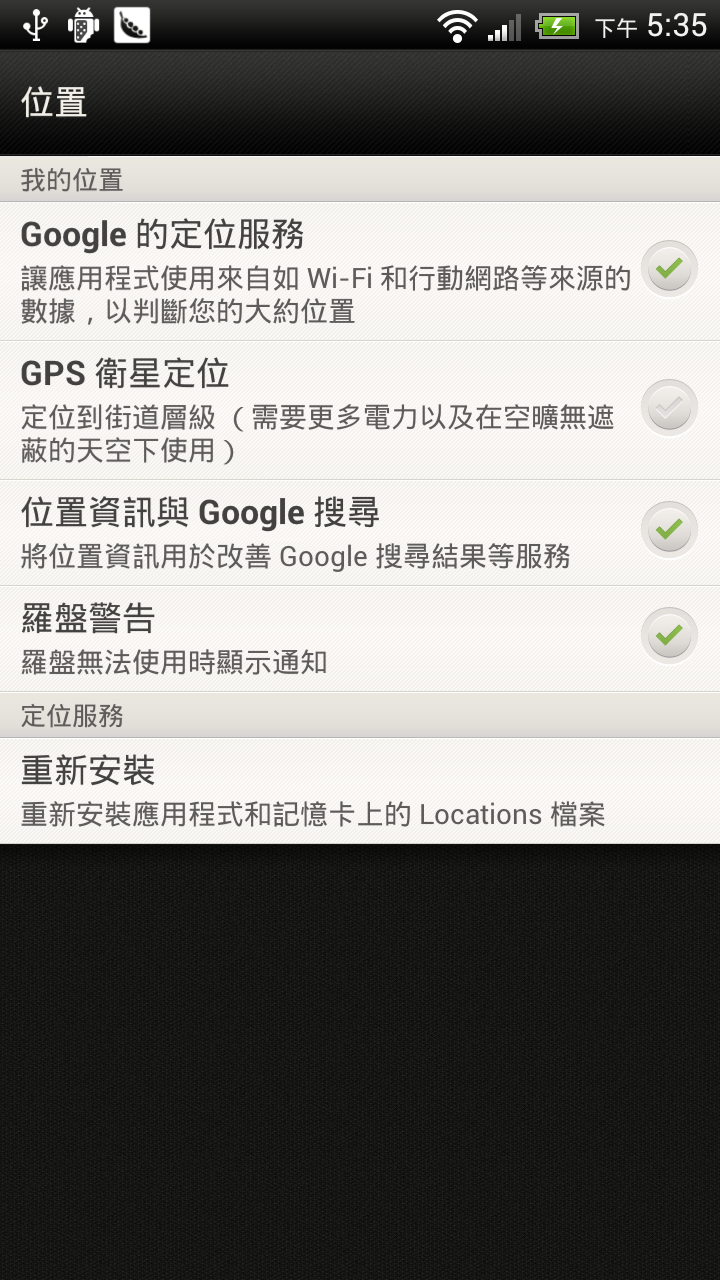Toggle 位置資訊與 Google 搜尋 checkbox

pos(669,530)
